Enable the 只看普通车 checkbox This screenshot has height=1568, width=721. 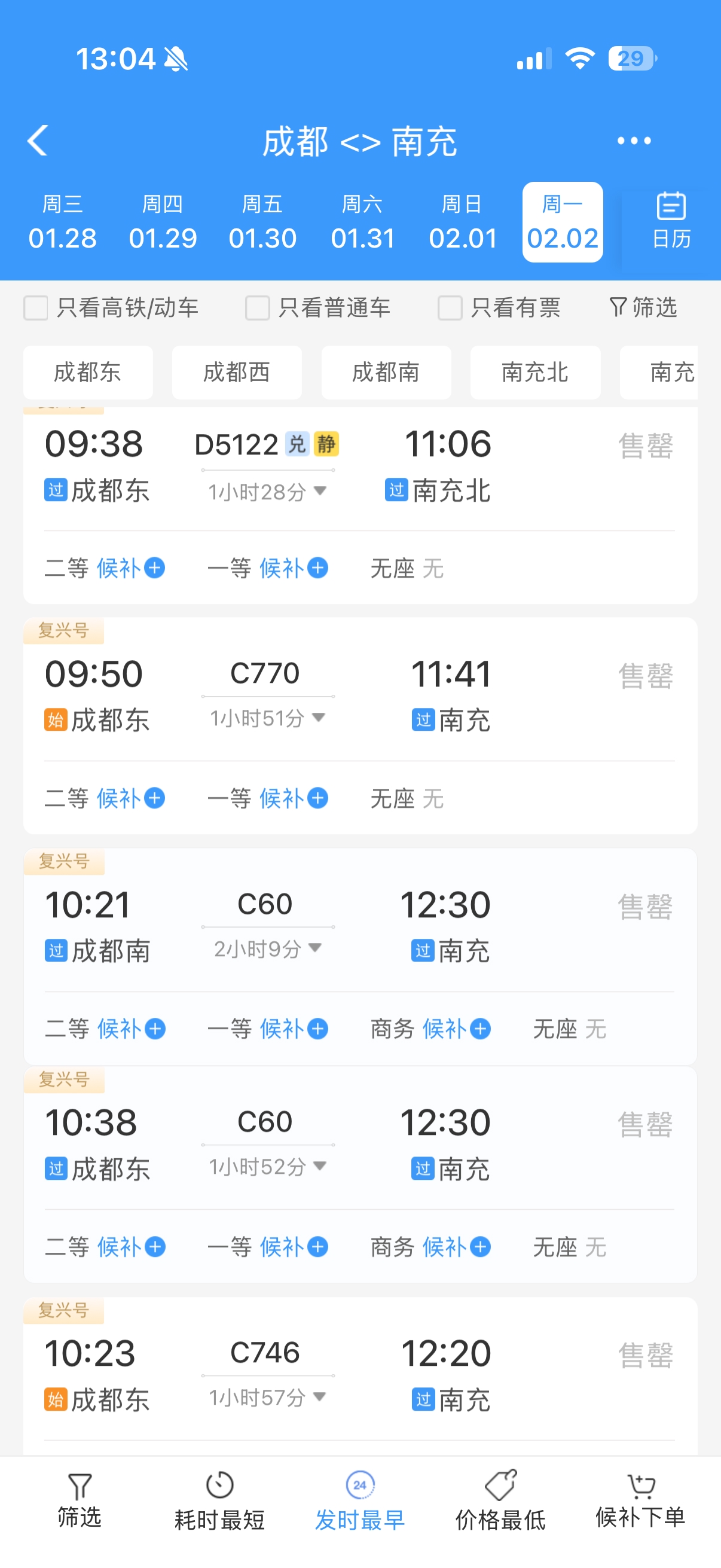(257, 307)
